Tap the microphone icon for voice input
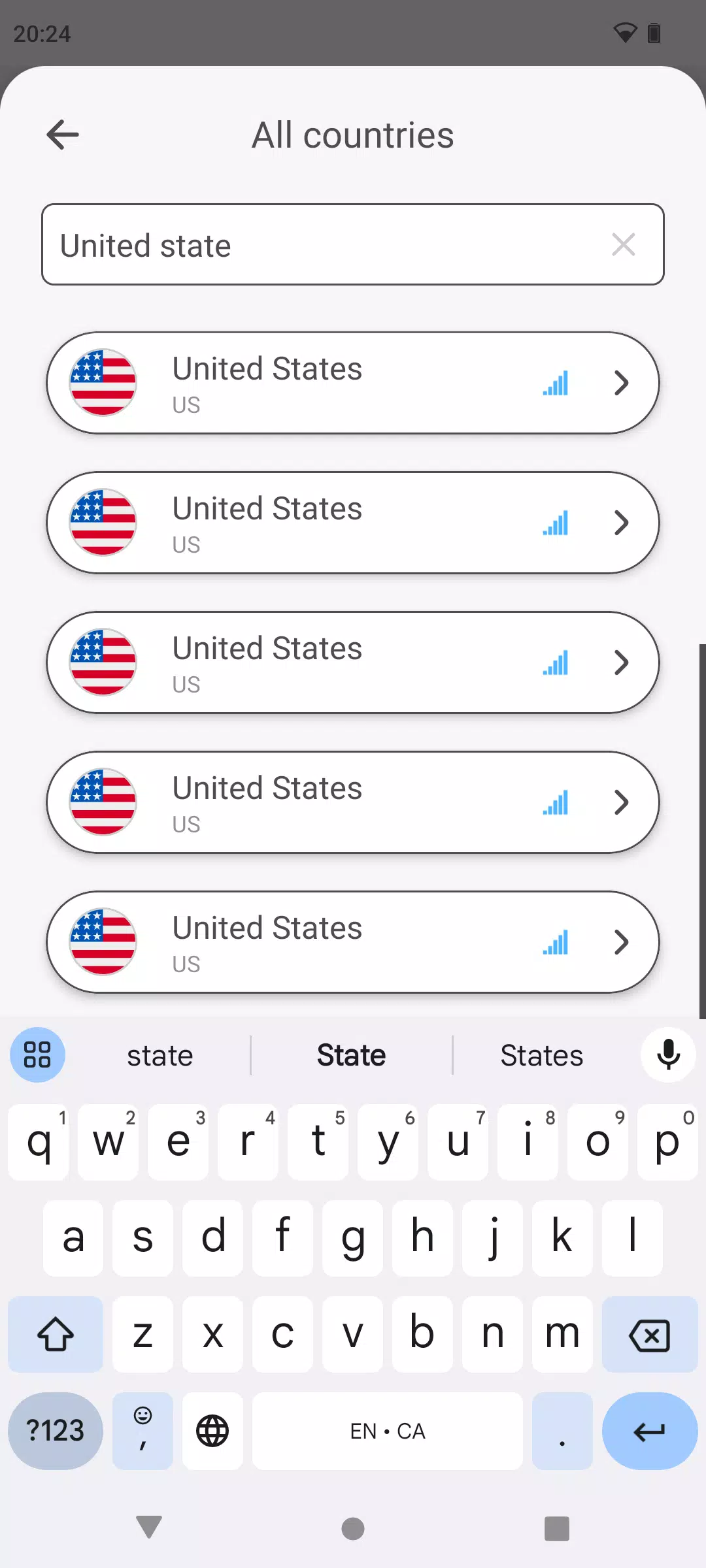The height and width of the screenshot is (1568, 706). [667, 1054]
